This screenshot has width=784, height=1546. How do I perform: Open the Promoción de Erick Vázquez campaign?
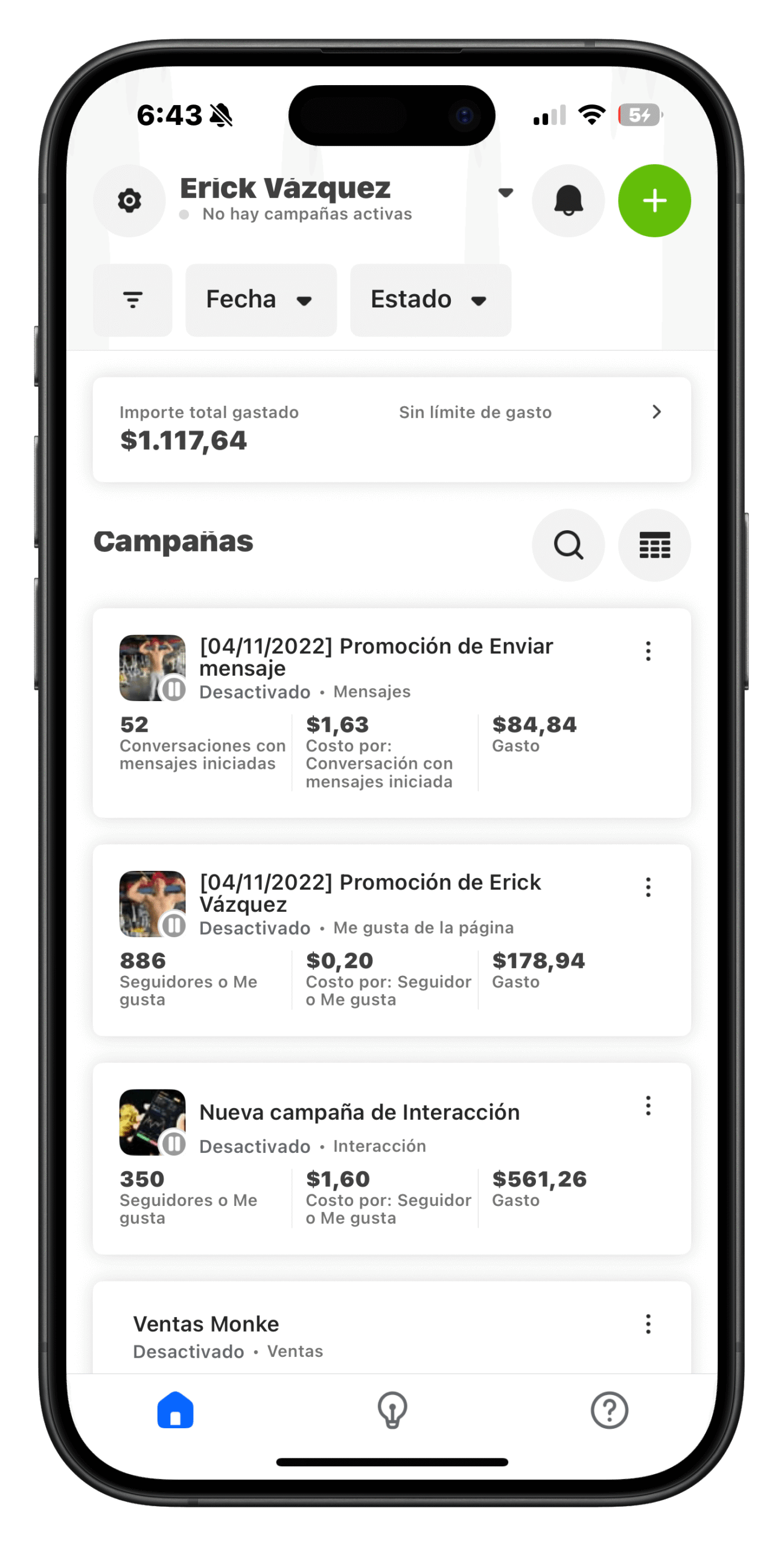[369, 893]
